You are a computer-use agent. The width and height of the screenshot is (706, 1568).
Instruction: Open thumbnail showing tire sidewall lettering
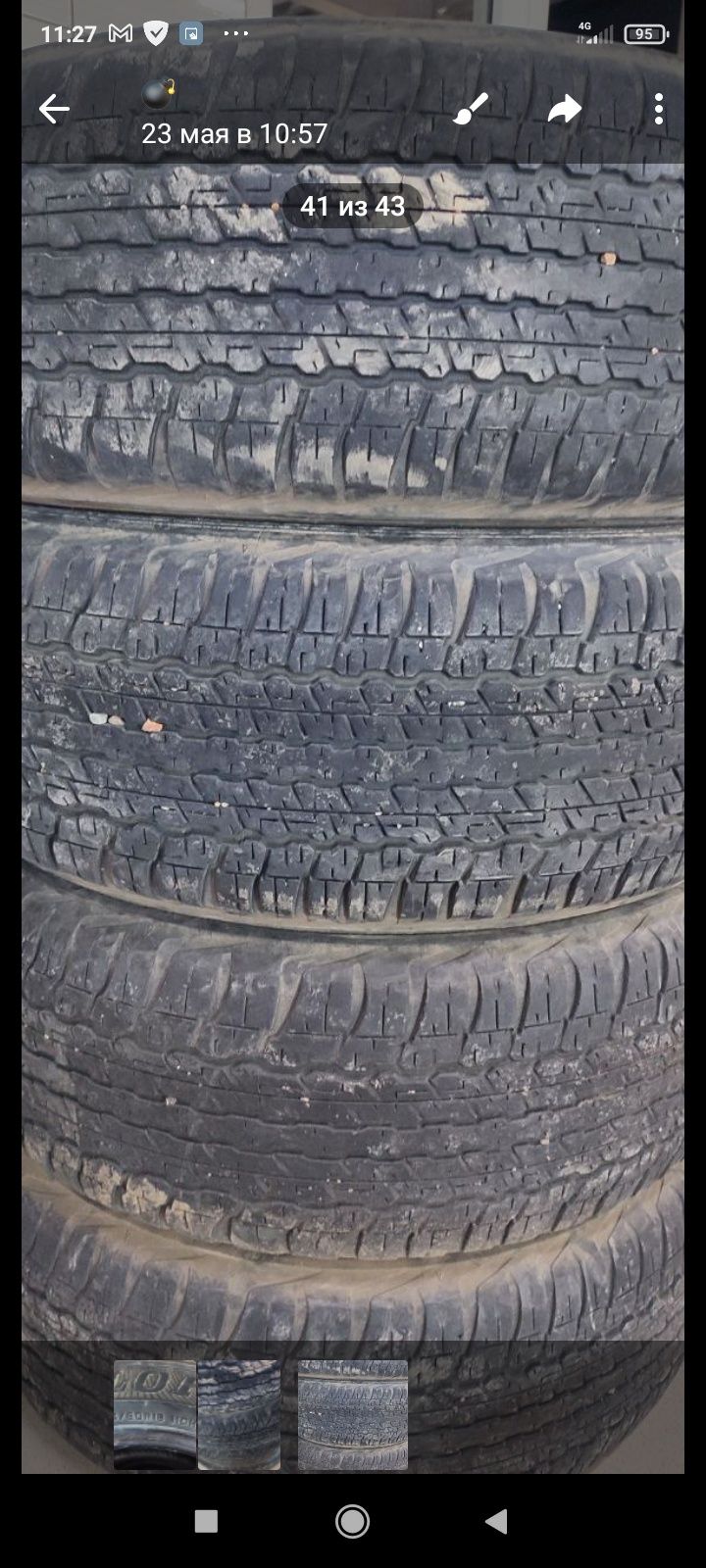[x=154, y=1414]
